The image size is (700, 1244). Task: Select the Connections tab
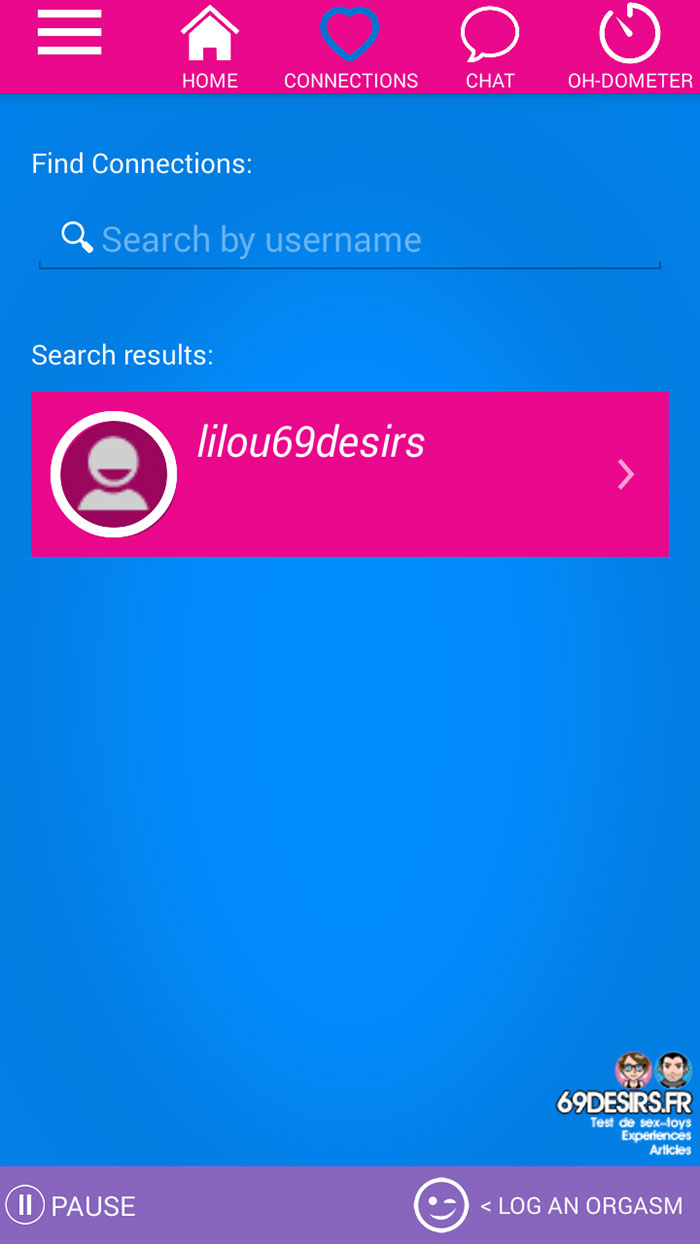coord(351,48)
